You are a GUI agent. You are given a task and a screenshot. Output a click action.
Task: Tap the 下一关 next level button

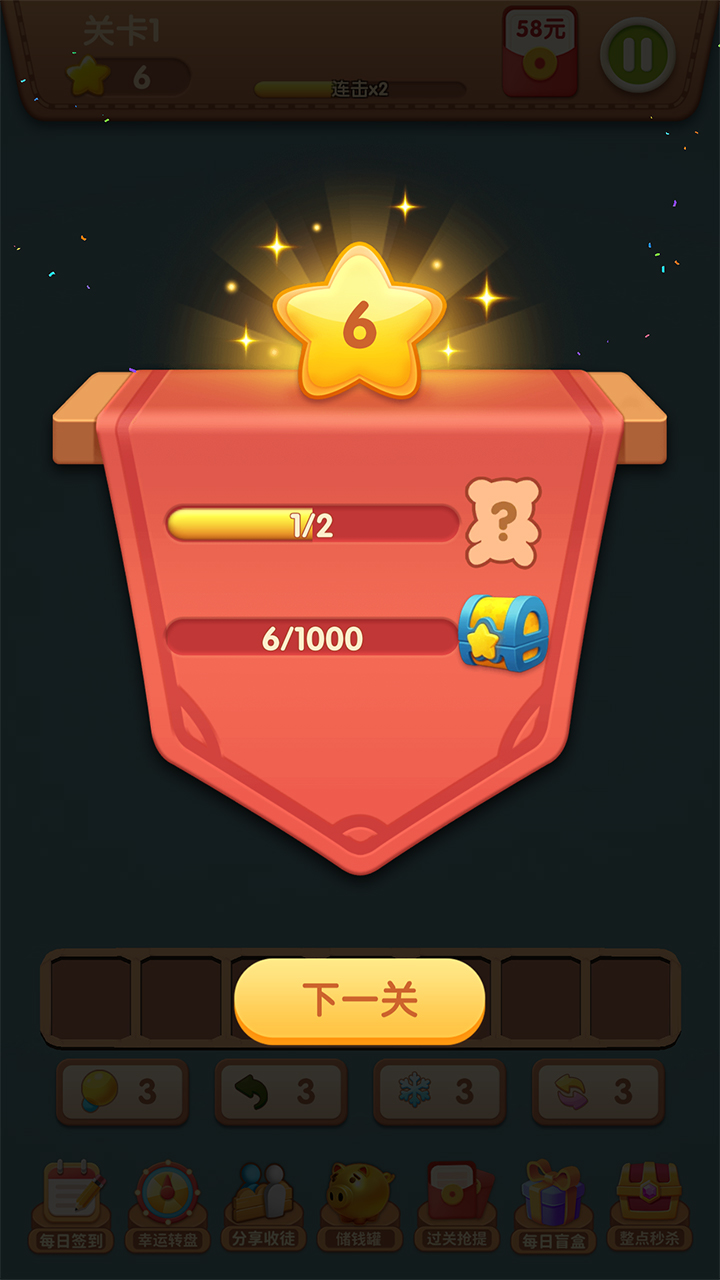tap(360, 1000)
